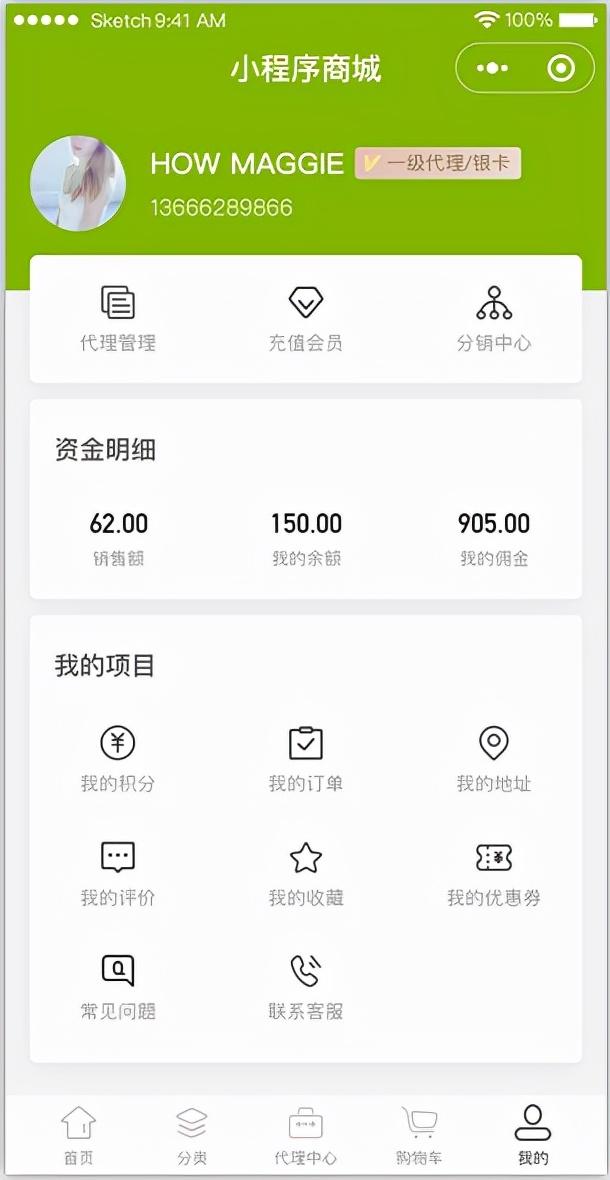Open 我的地址 address list
This screenshot has width=610, height=1180.
(494, 758)
